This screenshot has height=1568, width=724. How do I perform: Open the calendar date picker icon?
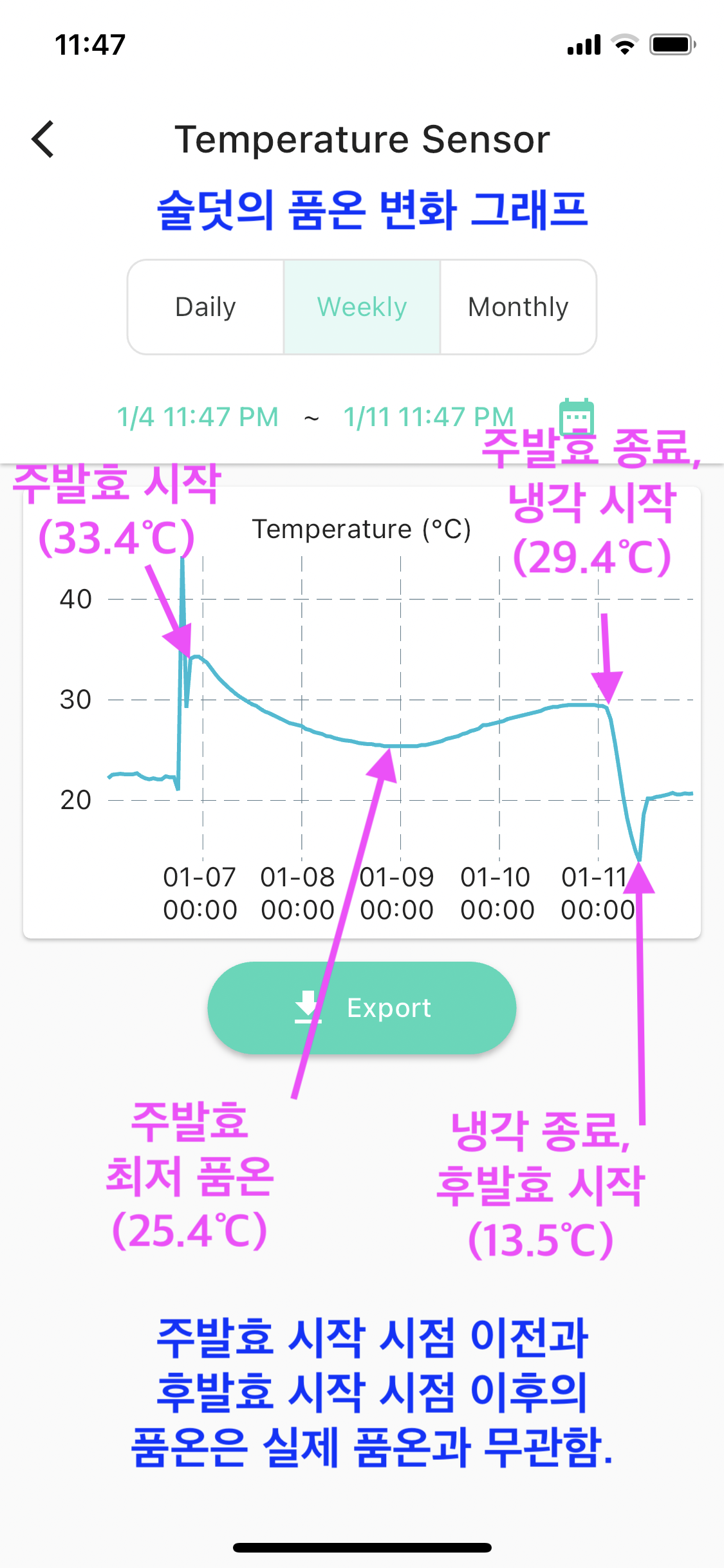pyautogui.click(x=577, y=416)
